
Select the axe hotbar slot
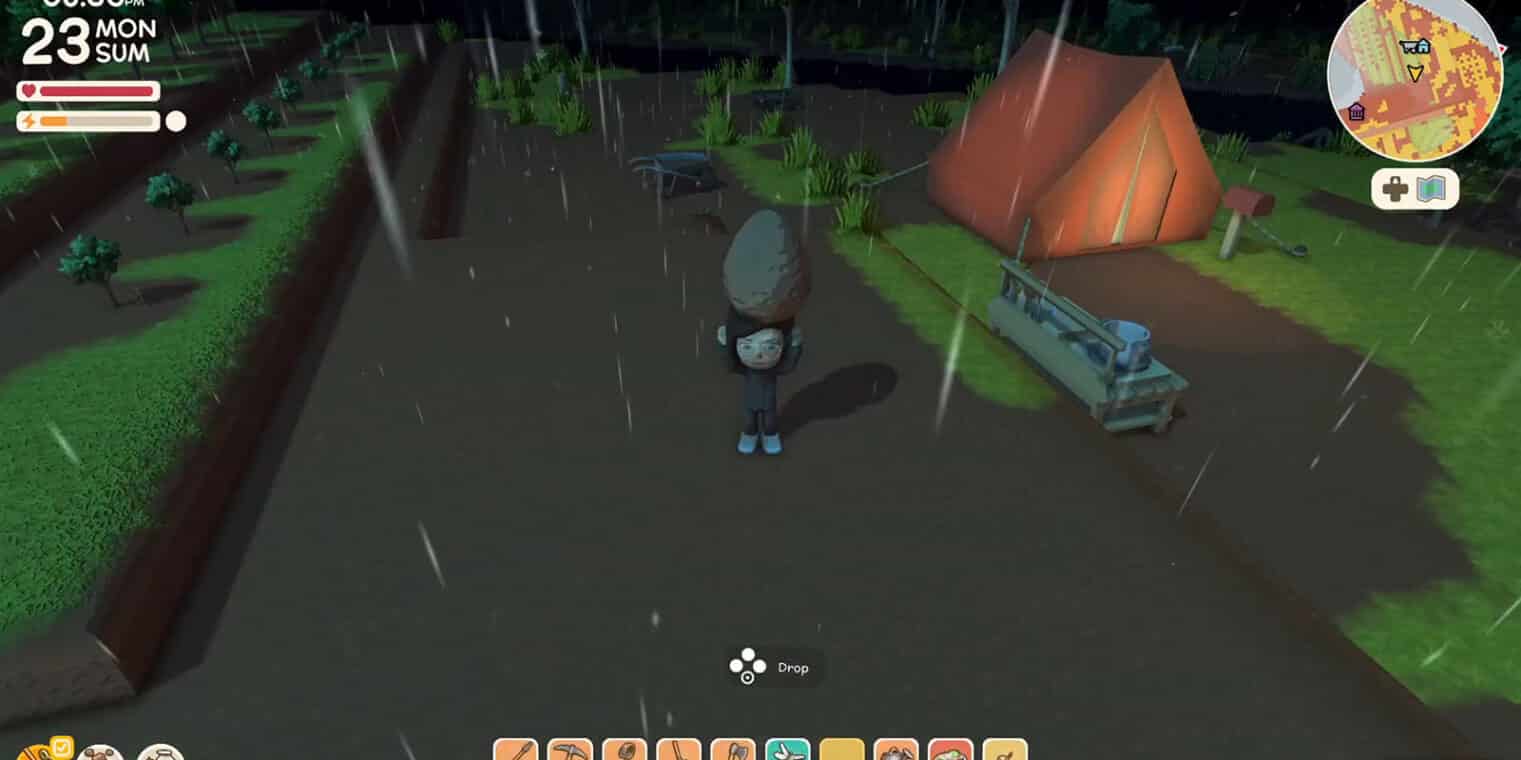tap(733, 750)
